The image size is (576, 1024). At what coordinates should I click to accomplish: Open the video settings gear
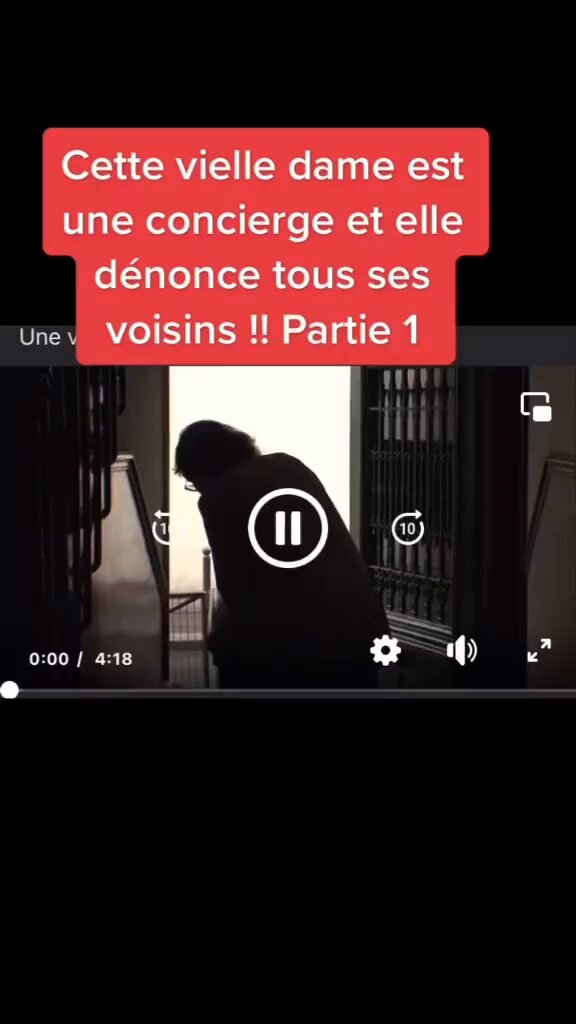[x=385, y=650]
